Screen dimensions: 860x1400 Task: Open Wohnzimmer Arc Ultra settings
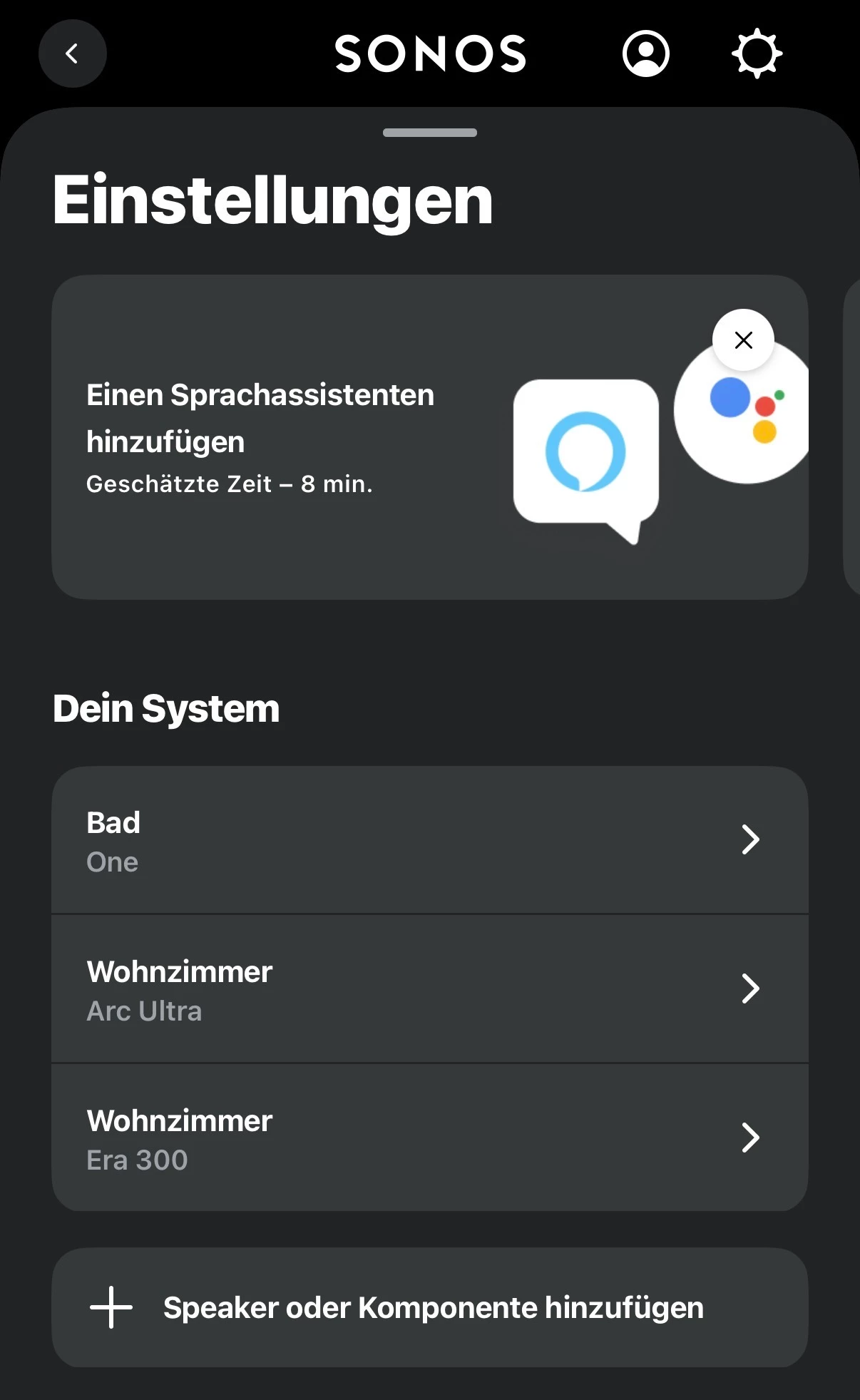429,989
